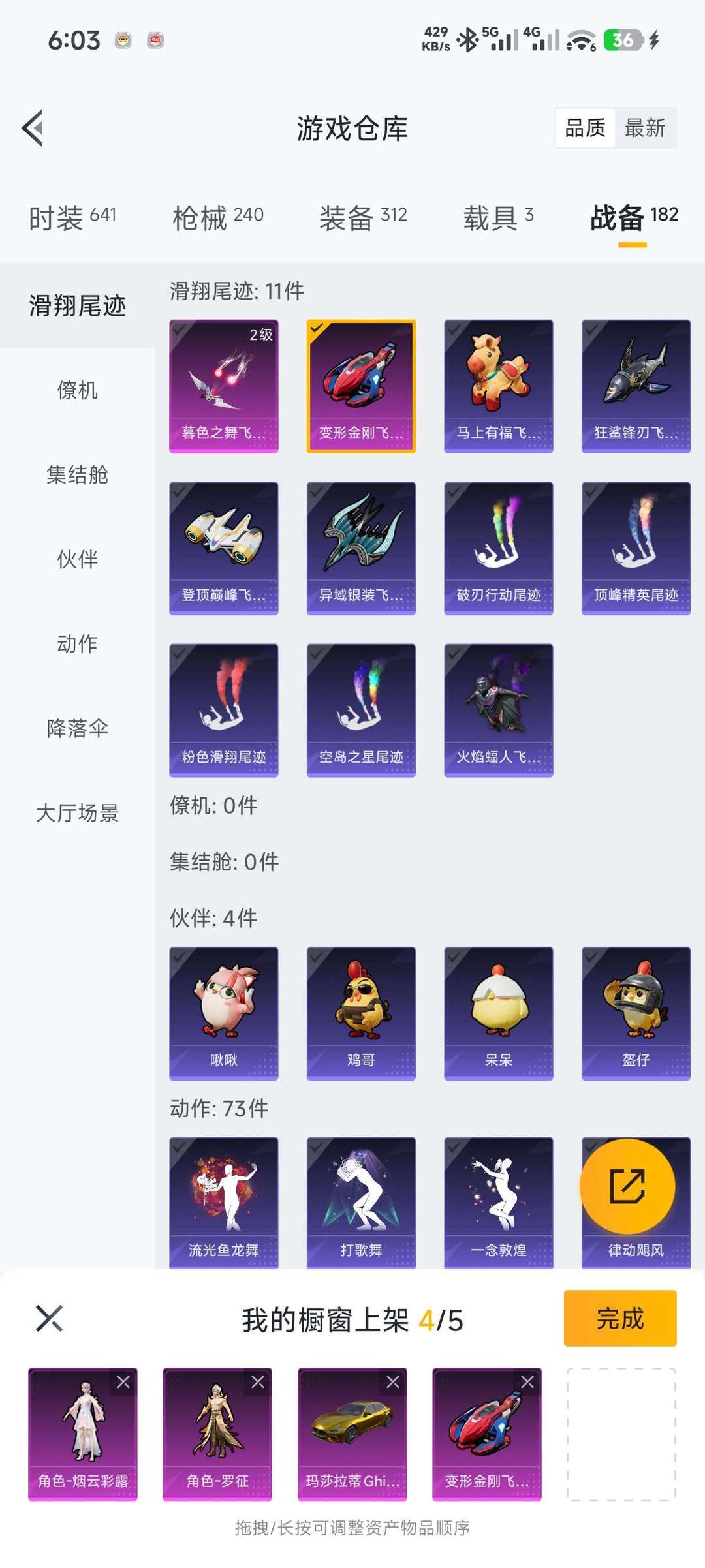The width and height of the screenshot is (705, 1568).
Task: Remove 角色-烟云彩露 from the showcase
Action: 123,1382
